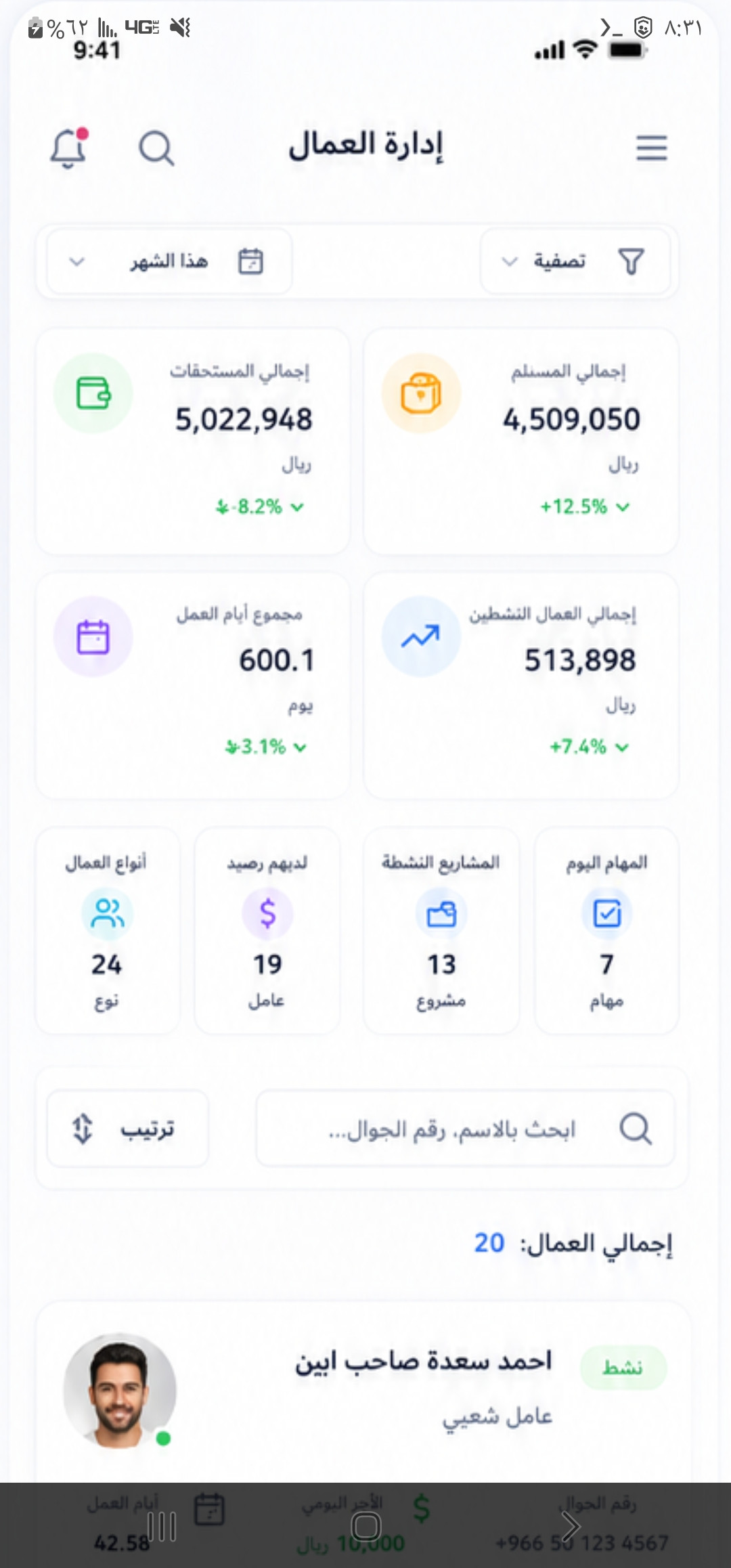Go back with the system back arrow
The height and width of the screenshot is (1568, 731).
coord(571,1527)
